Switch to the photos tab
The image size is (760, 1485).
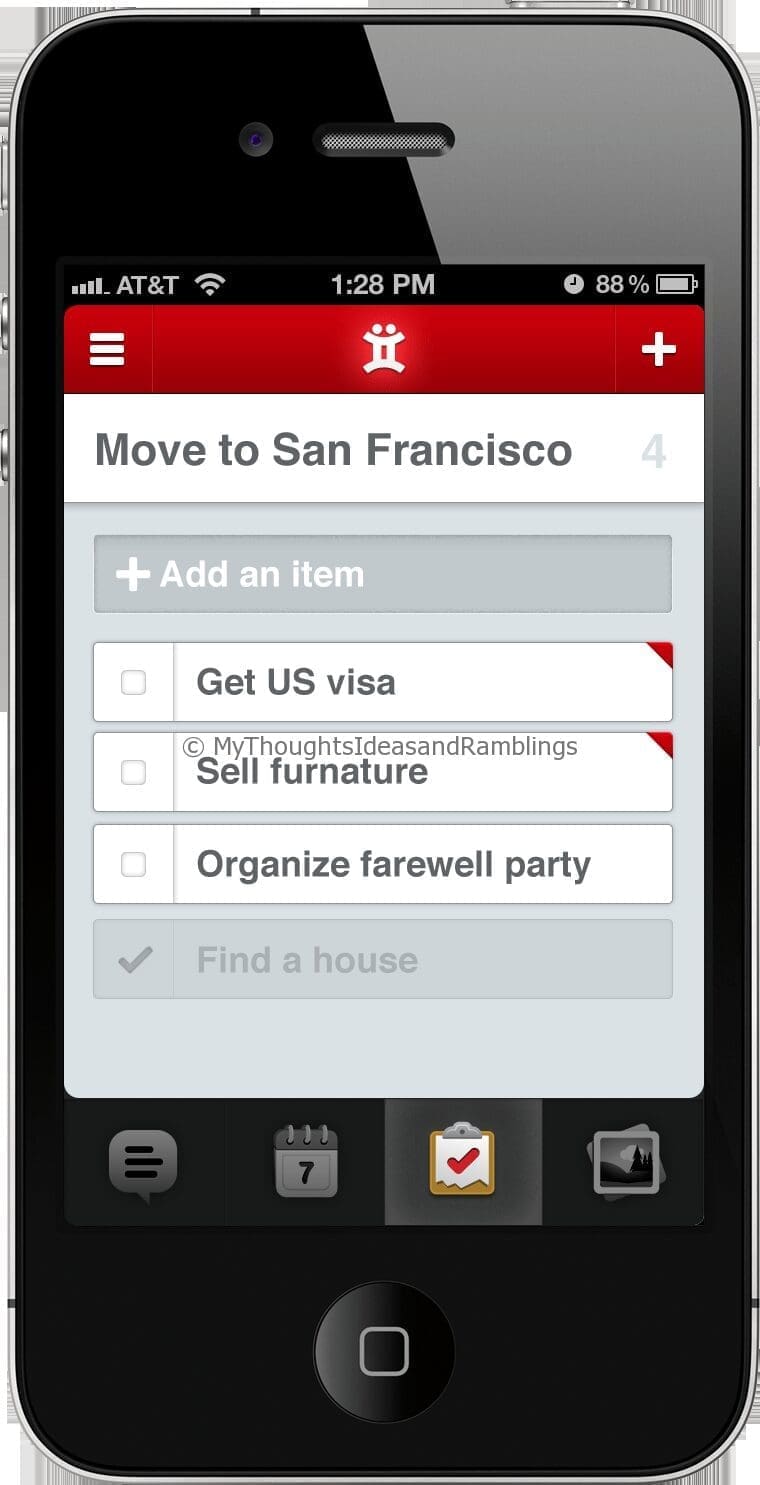626,1160
